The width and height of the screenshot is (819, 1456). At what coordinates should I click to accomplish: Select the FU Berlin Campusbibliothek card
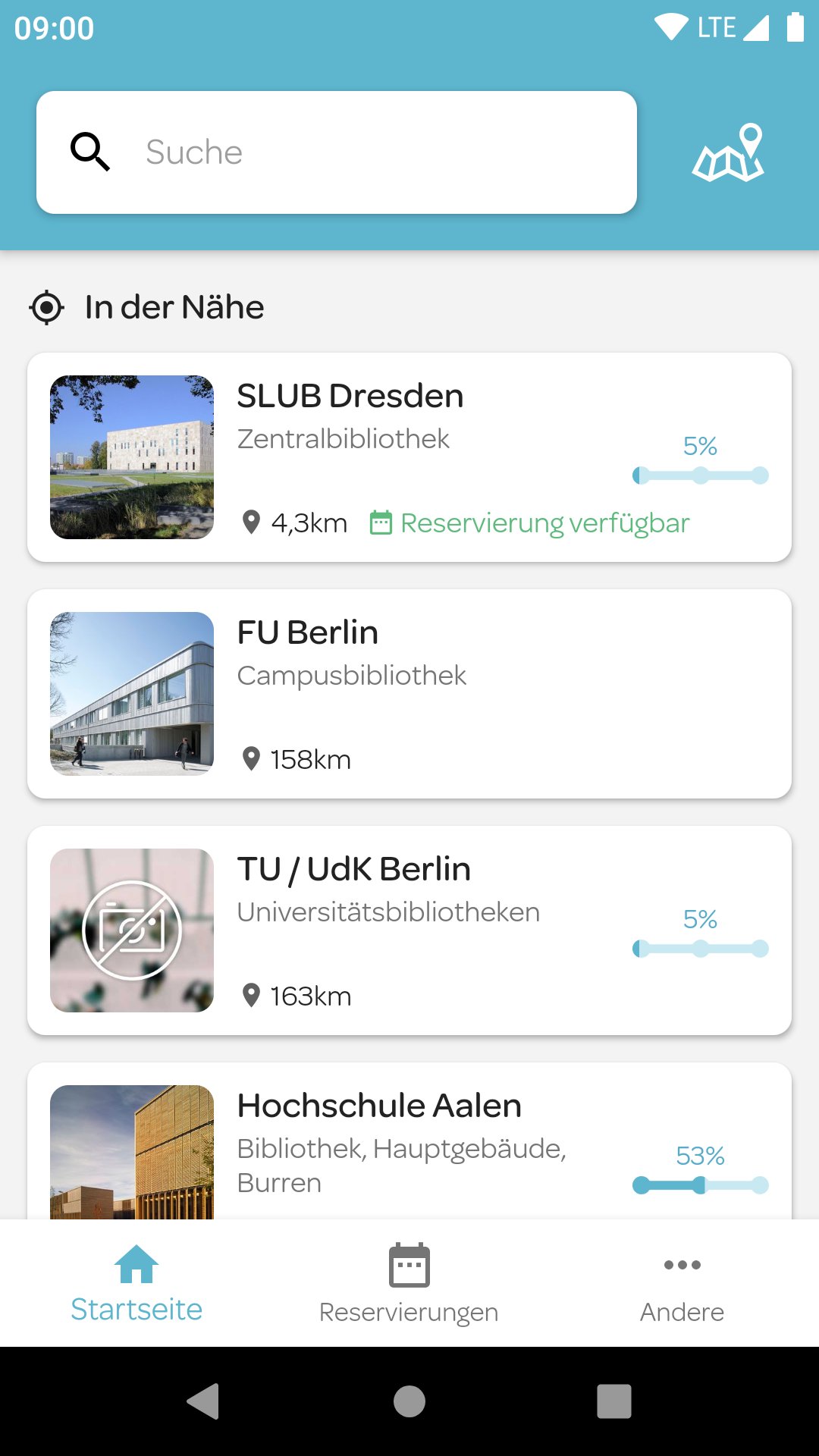point(409,694)
